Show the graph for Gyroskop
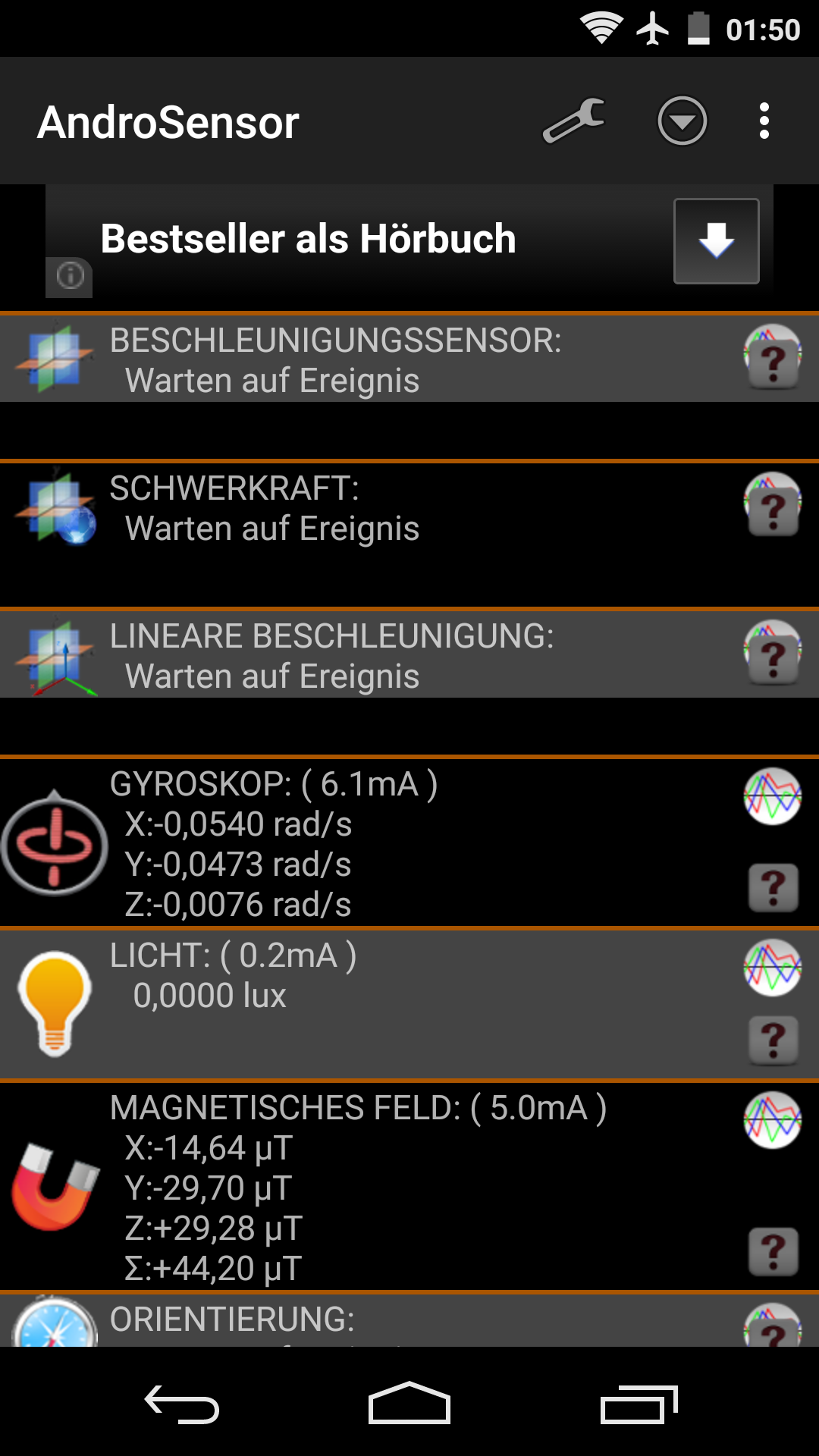This screenshot has height=1456, width=819. (772, 796)
